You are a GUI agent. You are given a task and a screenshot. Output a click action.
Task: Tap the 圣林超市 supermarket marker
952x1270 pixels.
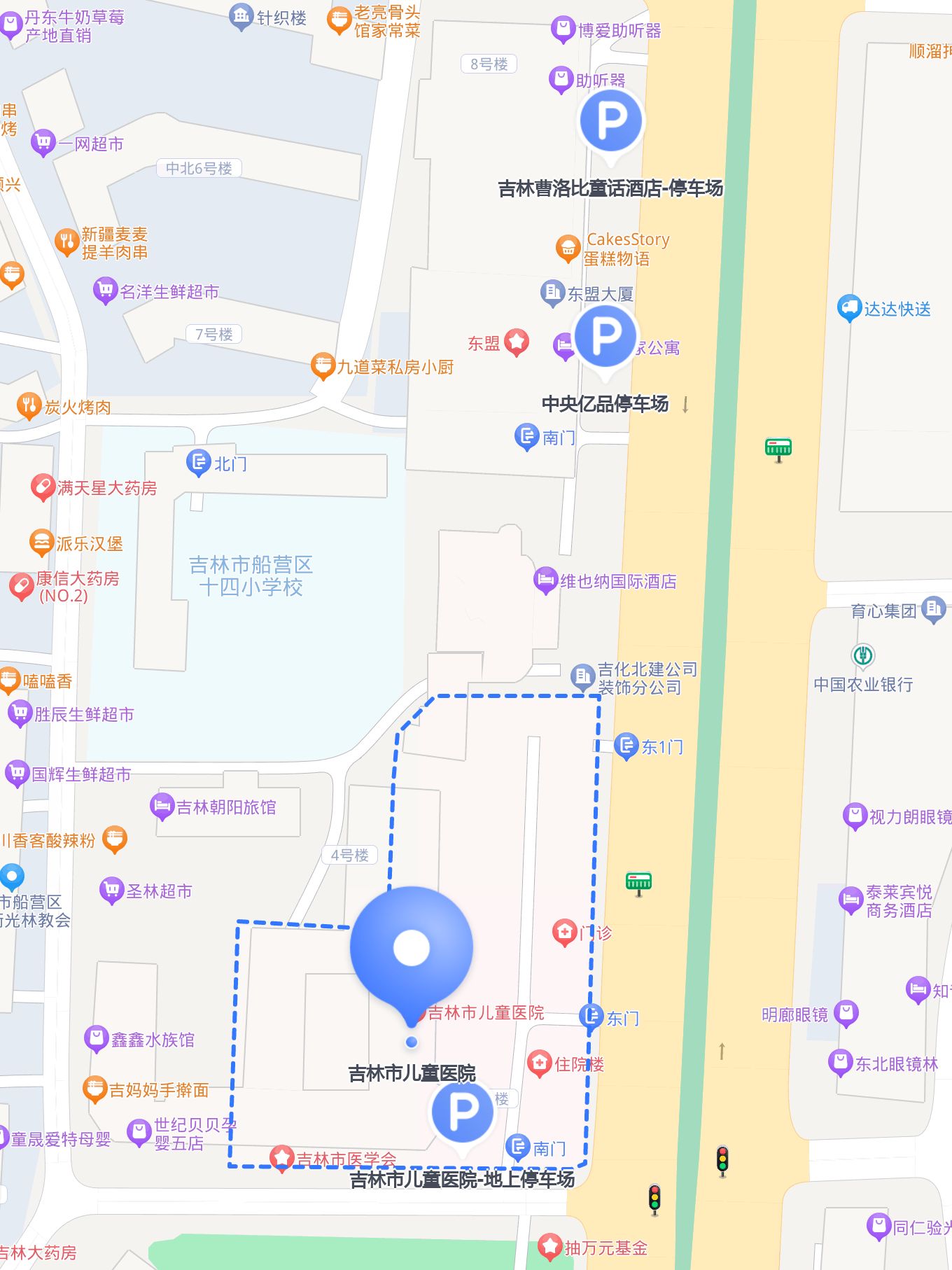(x=112, y=890)
